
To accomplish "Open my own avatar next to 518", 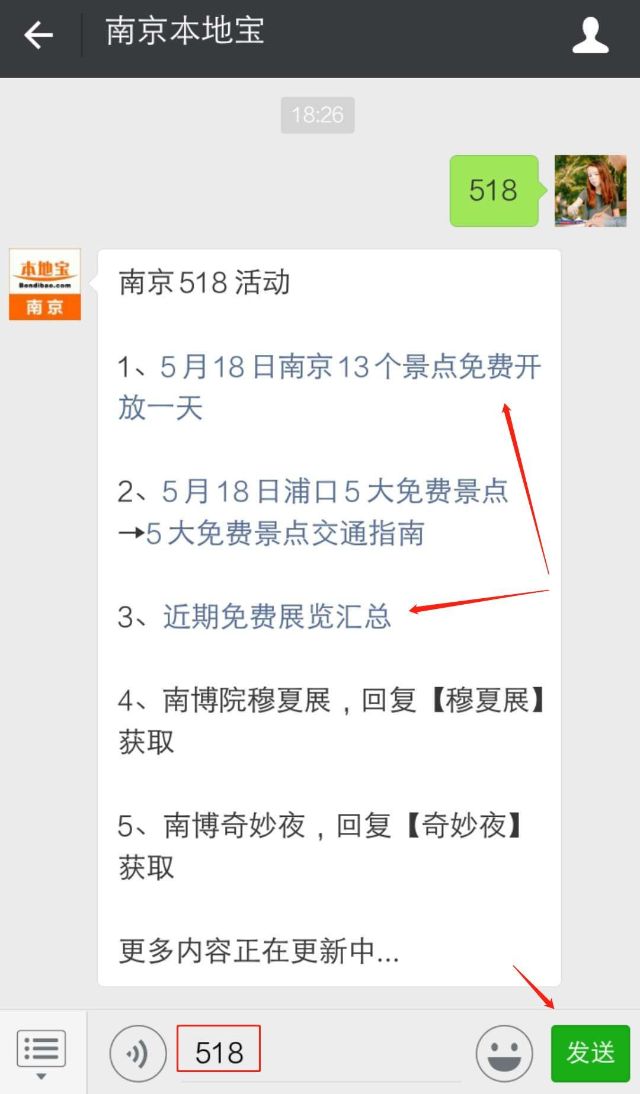I will (x=590, y=190).
